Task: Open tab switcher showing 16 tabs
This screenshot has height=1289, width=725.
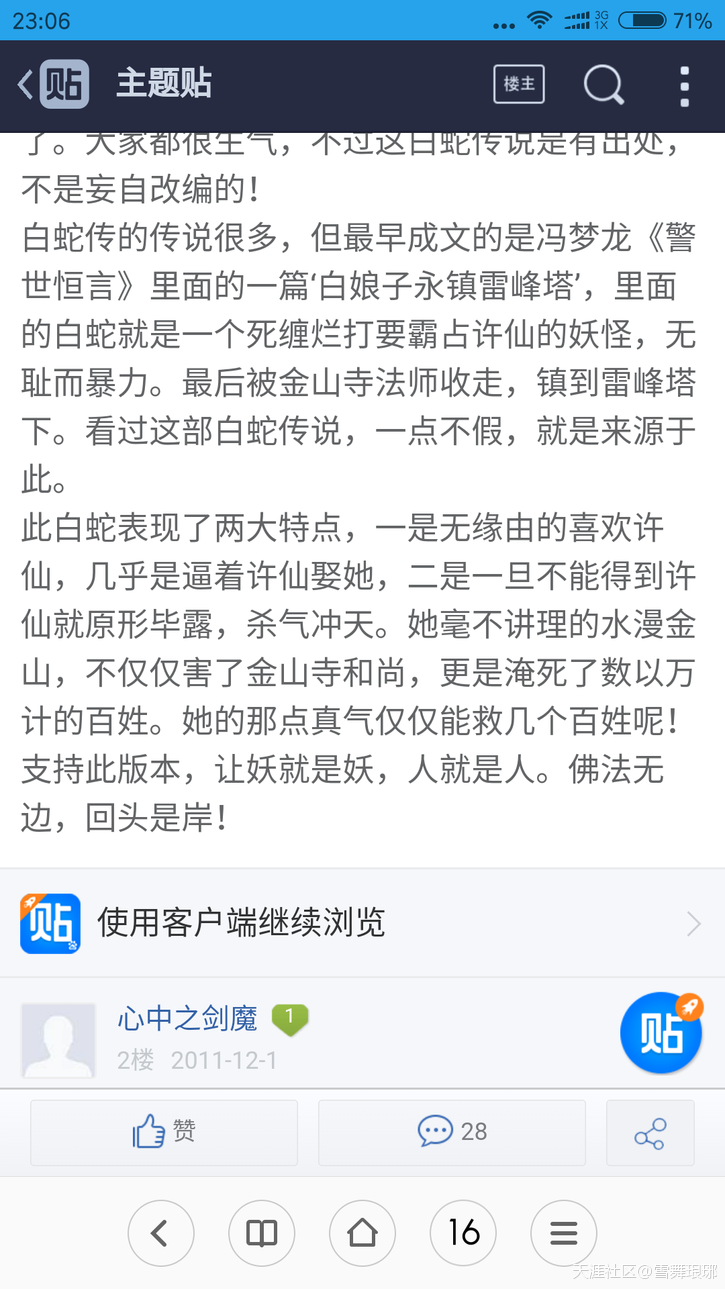Action: point(462,1233)
